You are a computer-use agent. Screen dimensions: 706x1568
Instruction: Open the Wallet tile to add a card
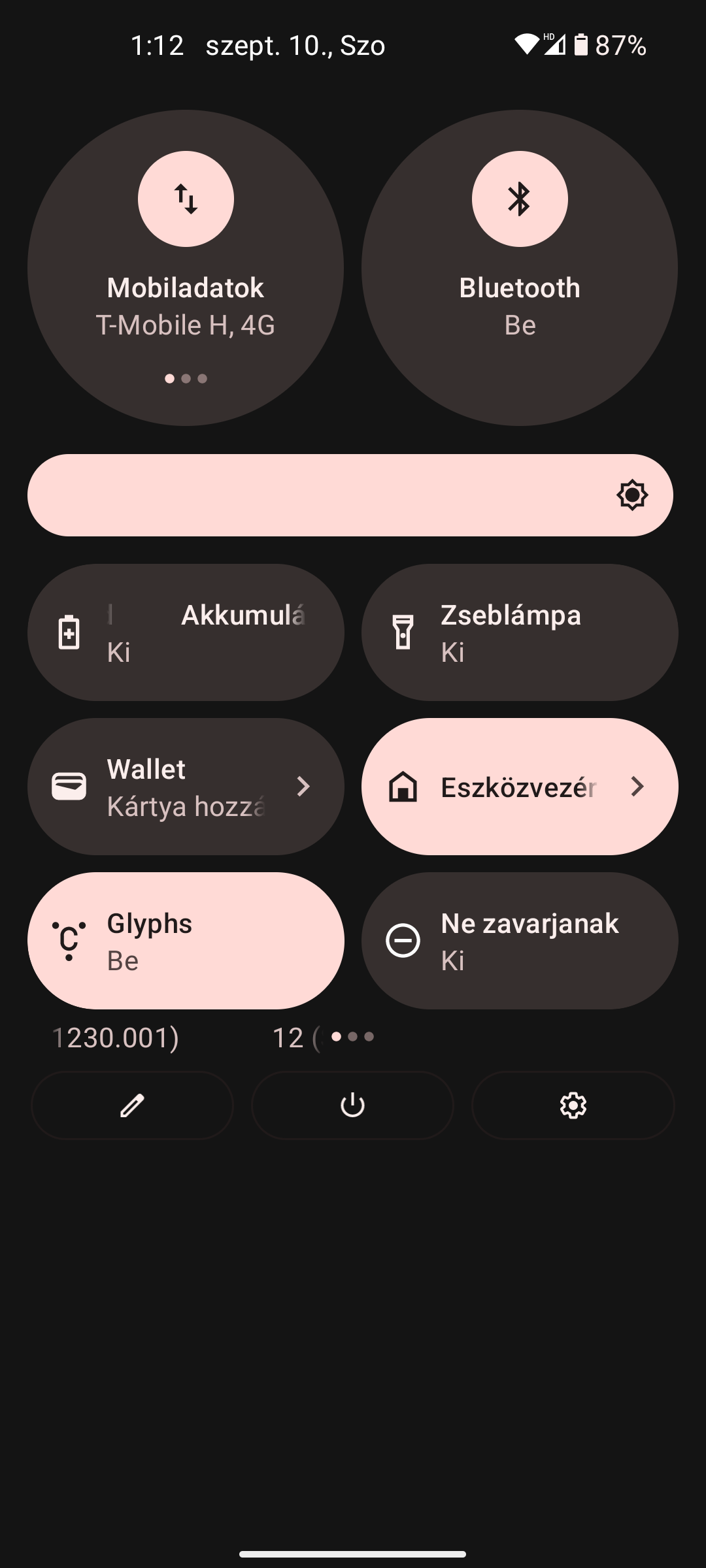coord(186,787)
